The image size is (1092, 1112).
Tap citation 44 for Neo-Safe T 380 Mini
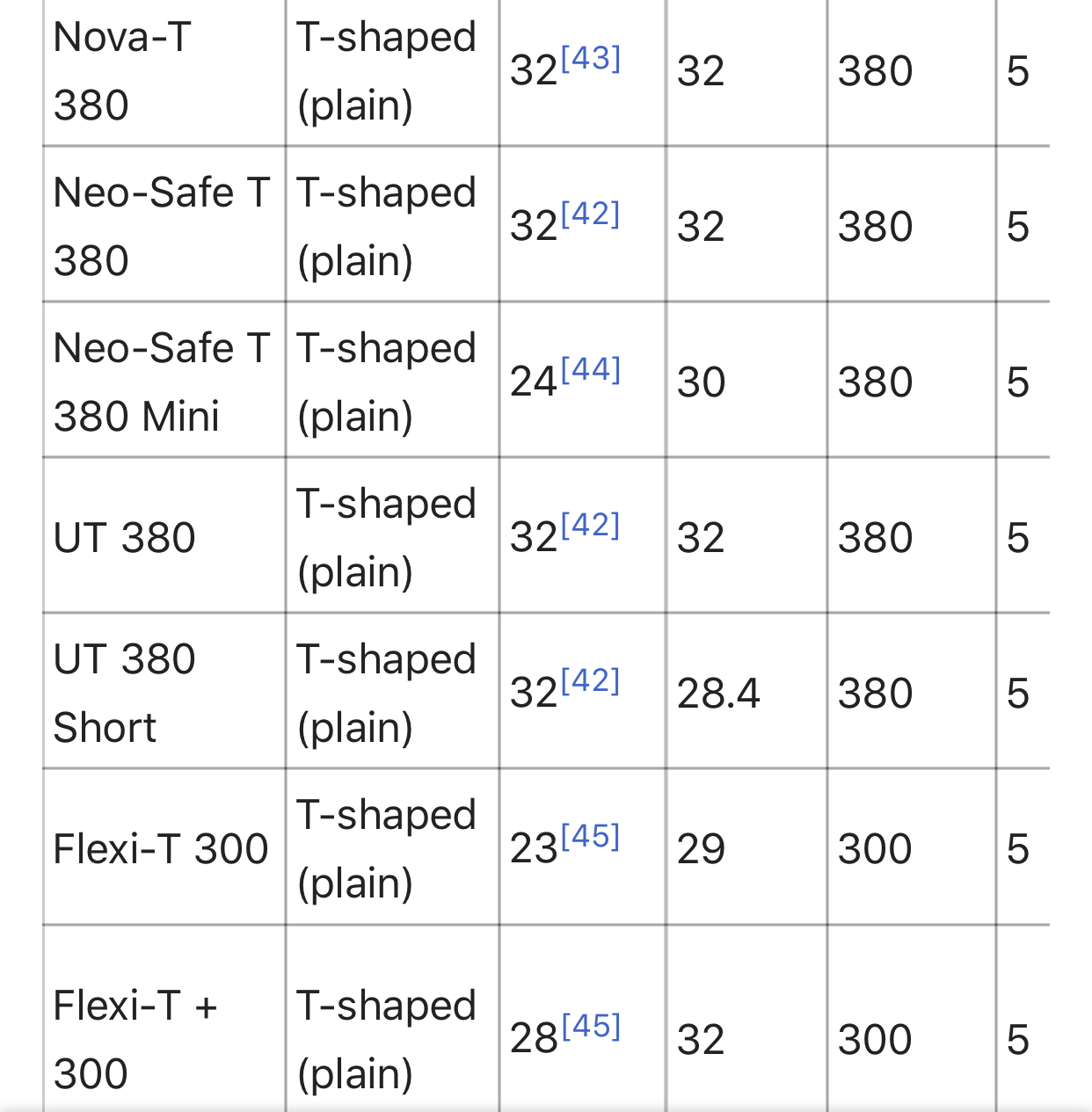coord(591,370)
